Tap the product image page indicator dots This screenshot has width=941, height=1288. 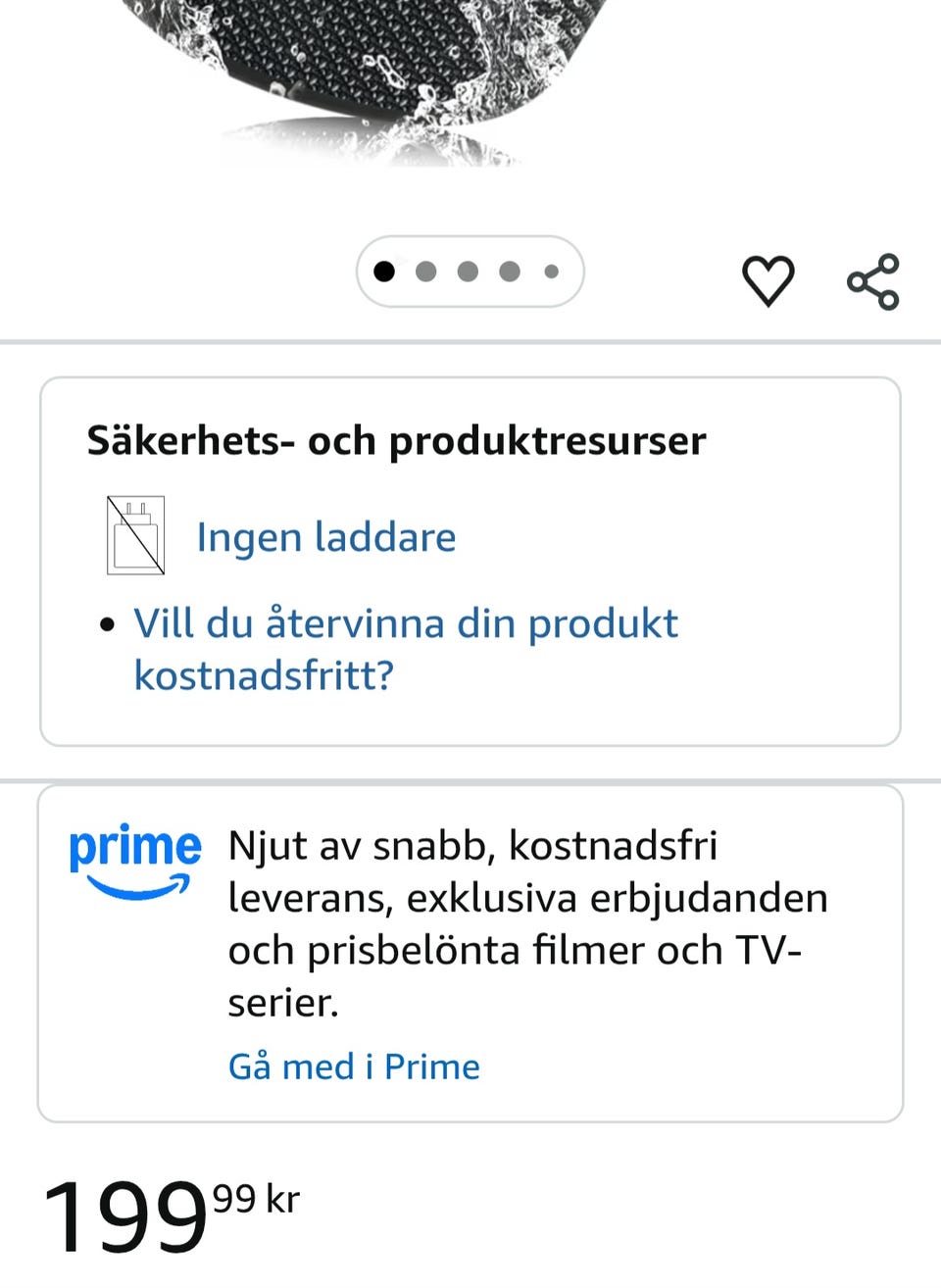coord(470,272)
